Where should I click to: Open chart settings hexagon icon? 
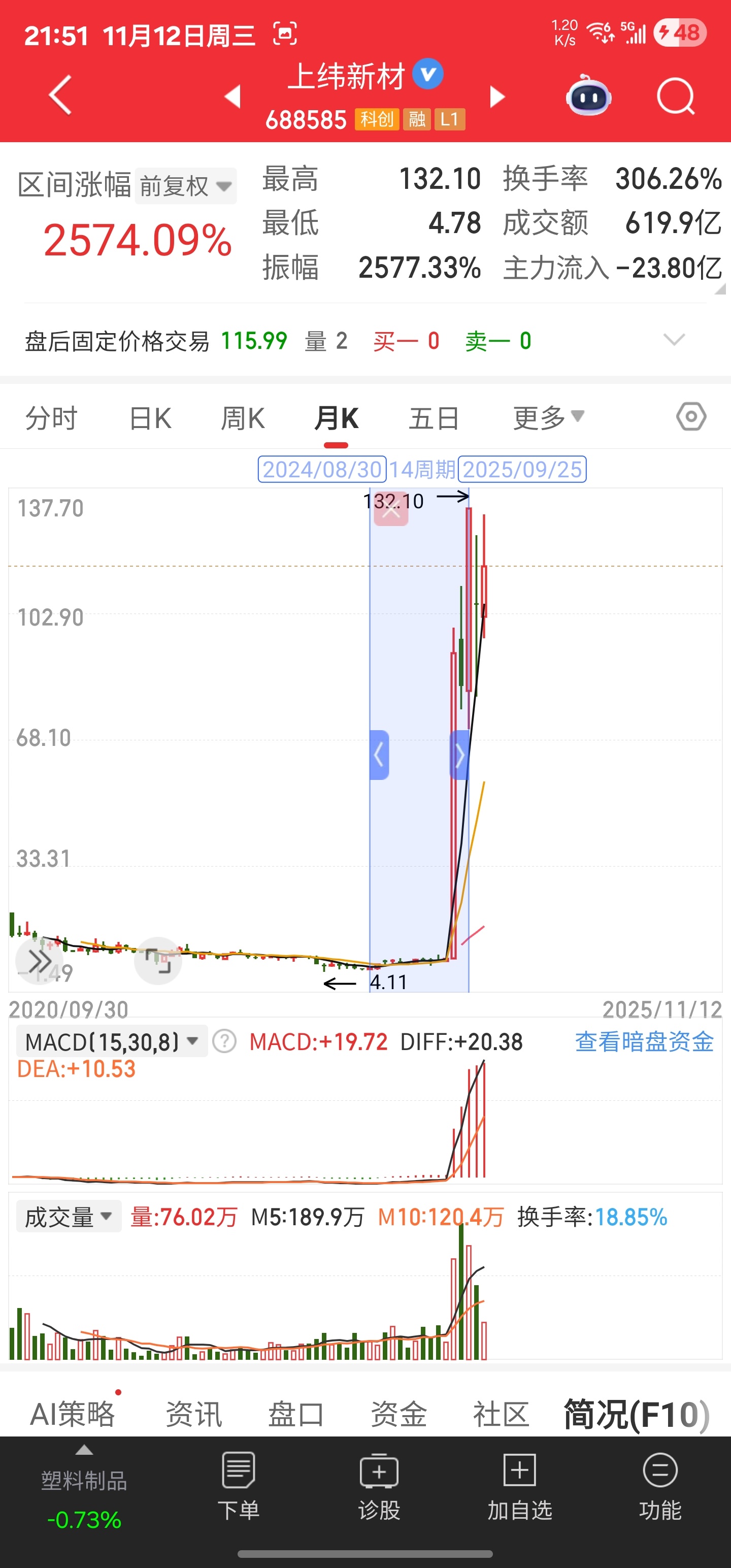click(691, 417)
